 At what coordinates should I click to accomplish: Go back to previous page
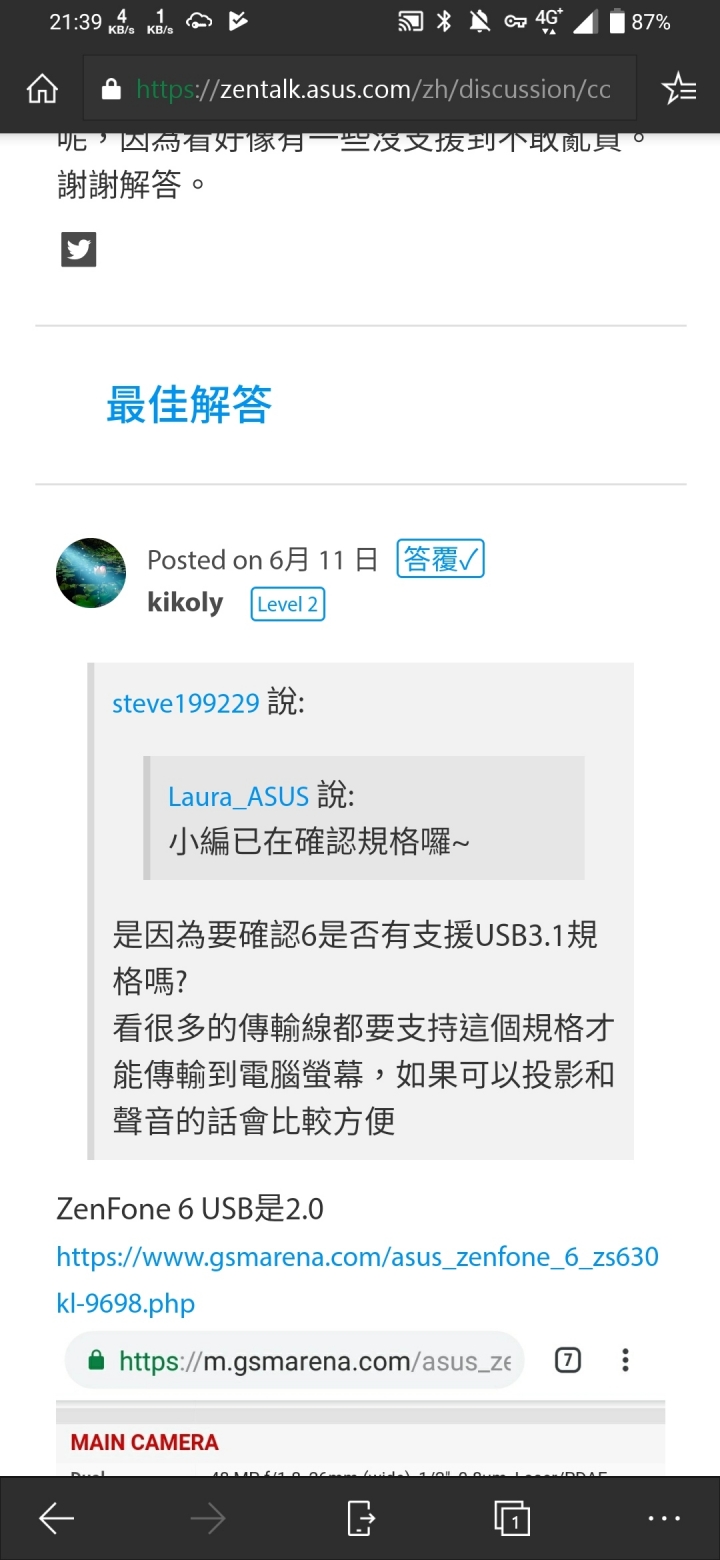(x=56, y=1520)
